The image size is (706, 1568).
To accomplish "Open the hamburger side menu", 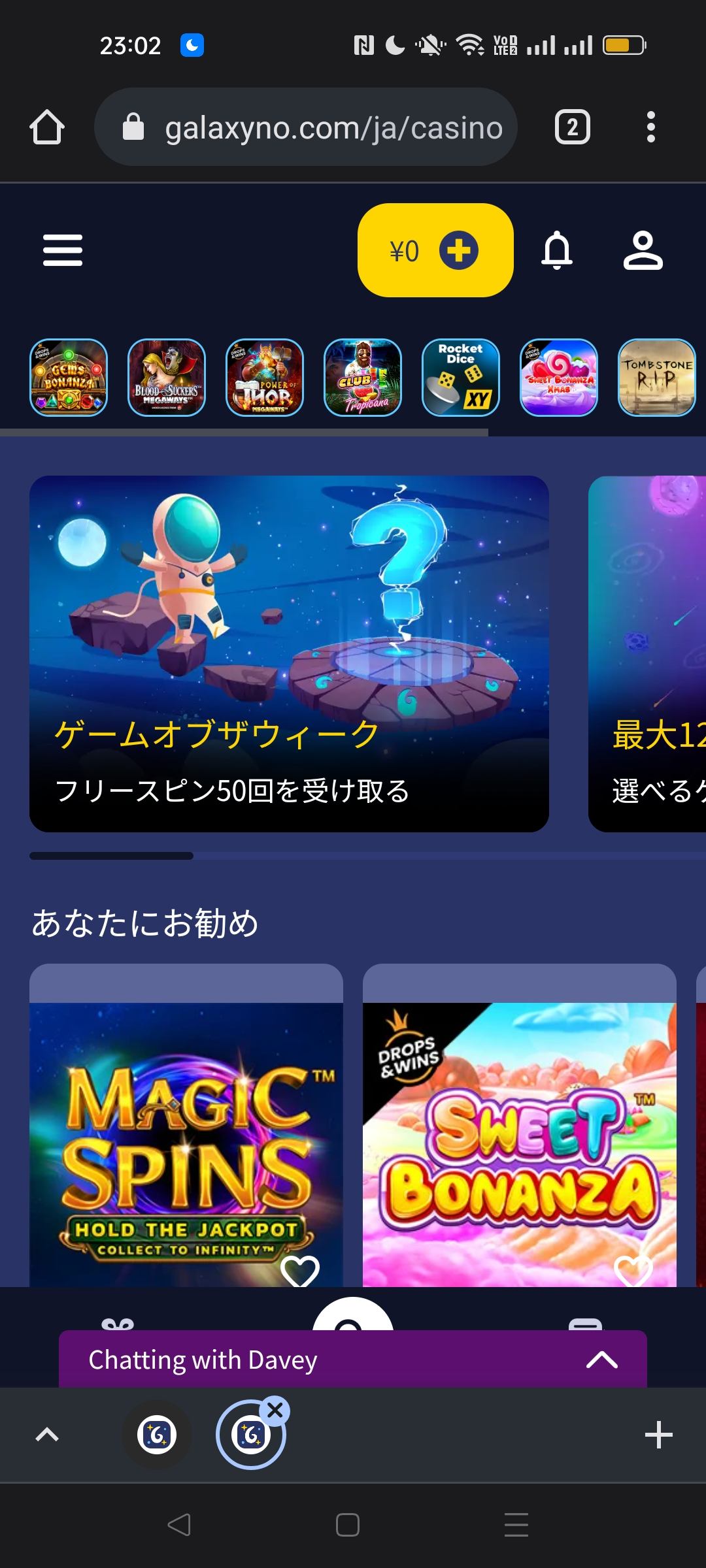I will pos(63,250).
